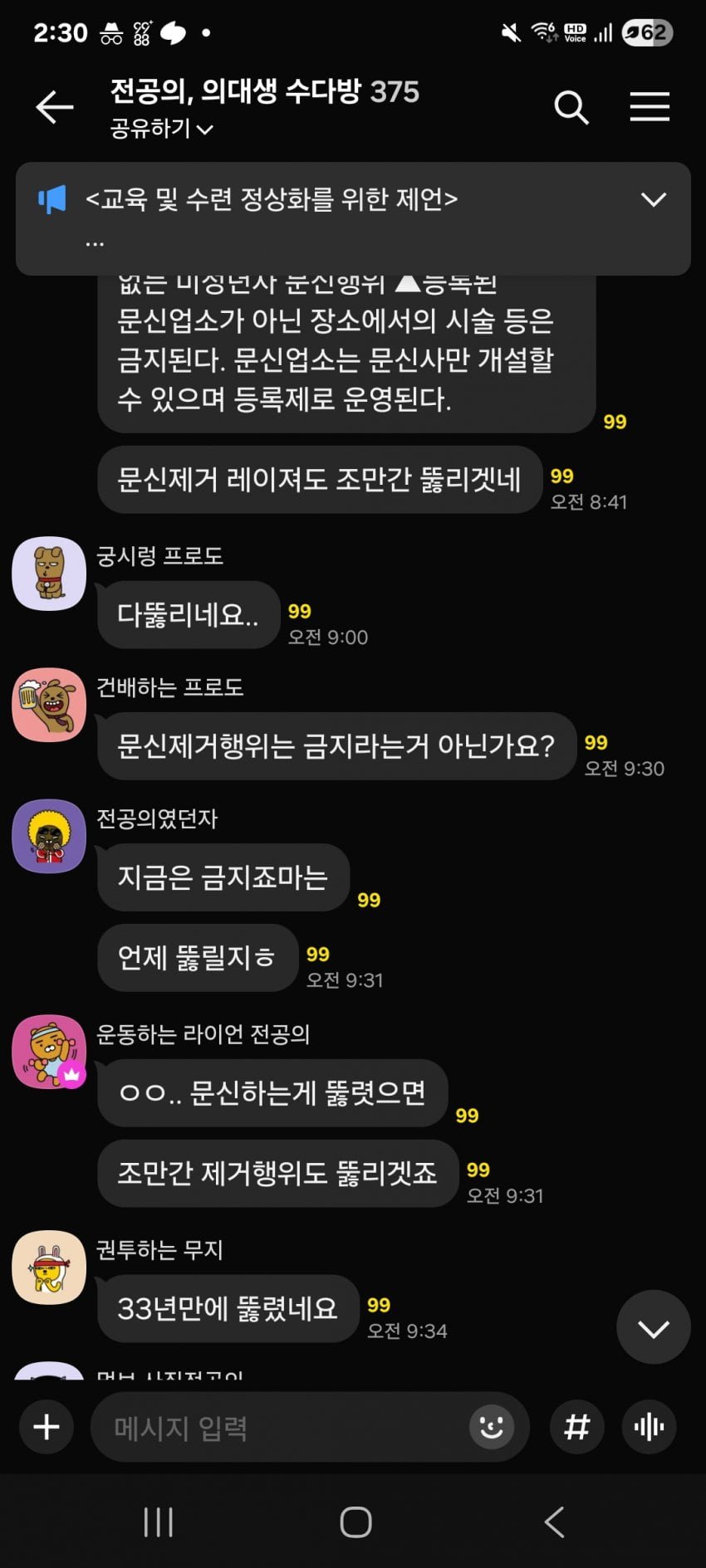The height and width of the screenshot is (1568, 706).
Task: View 건배하는 프로도's profile picture
Action: (x=49, y=705)
